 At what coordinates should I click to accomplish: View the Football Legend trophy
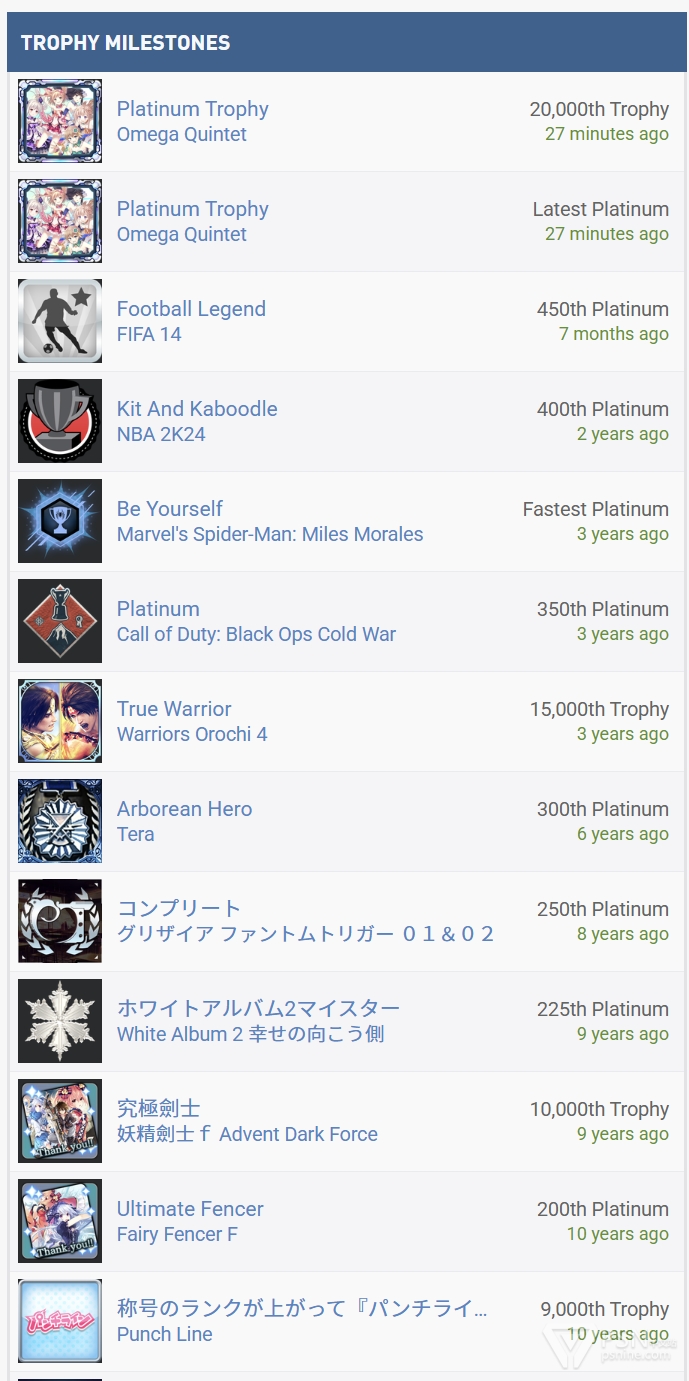click(191, 309)
